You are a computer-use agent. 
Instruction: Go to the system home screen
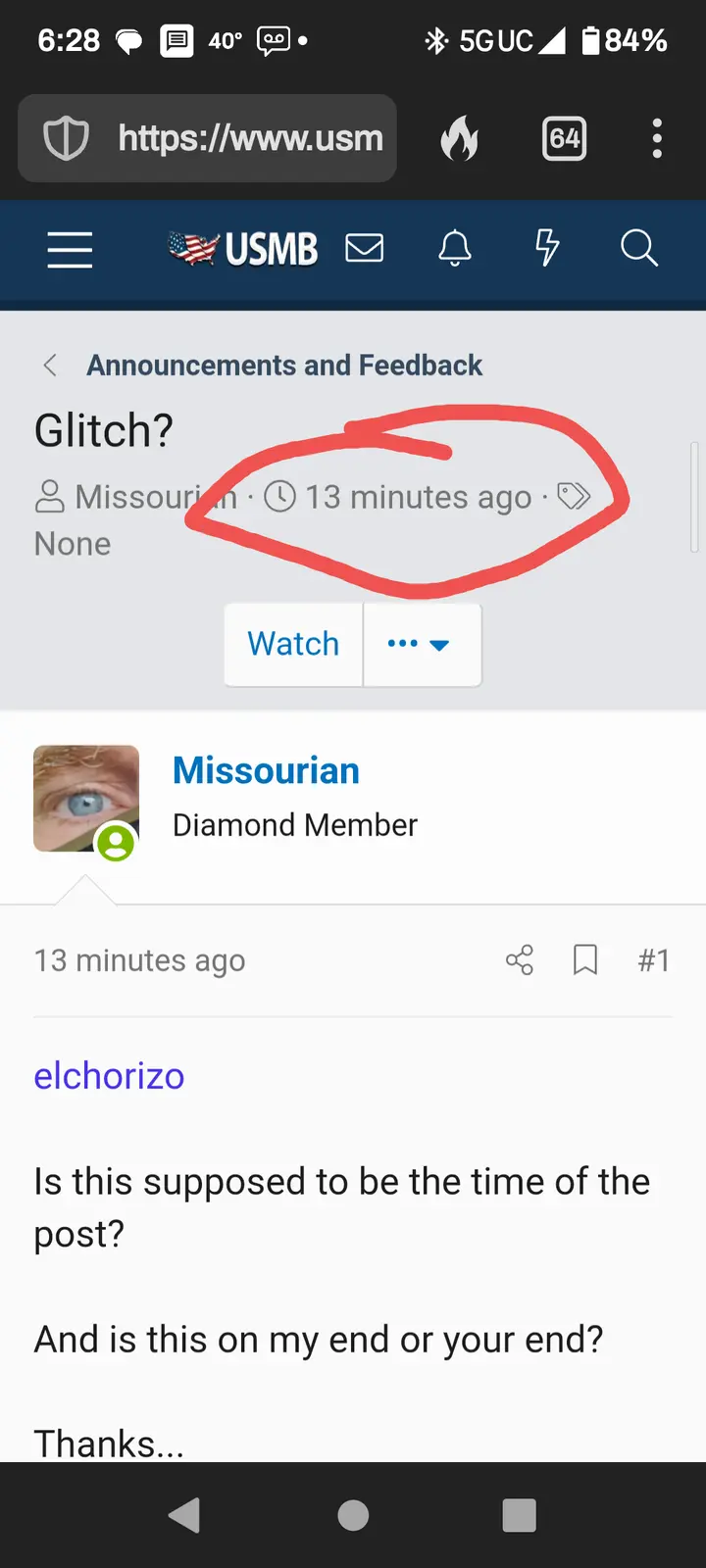click(353, 1515)
